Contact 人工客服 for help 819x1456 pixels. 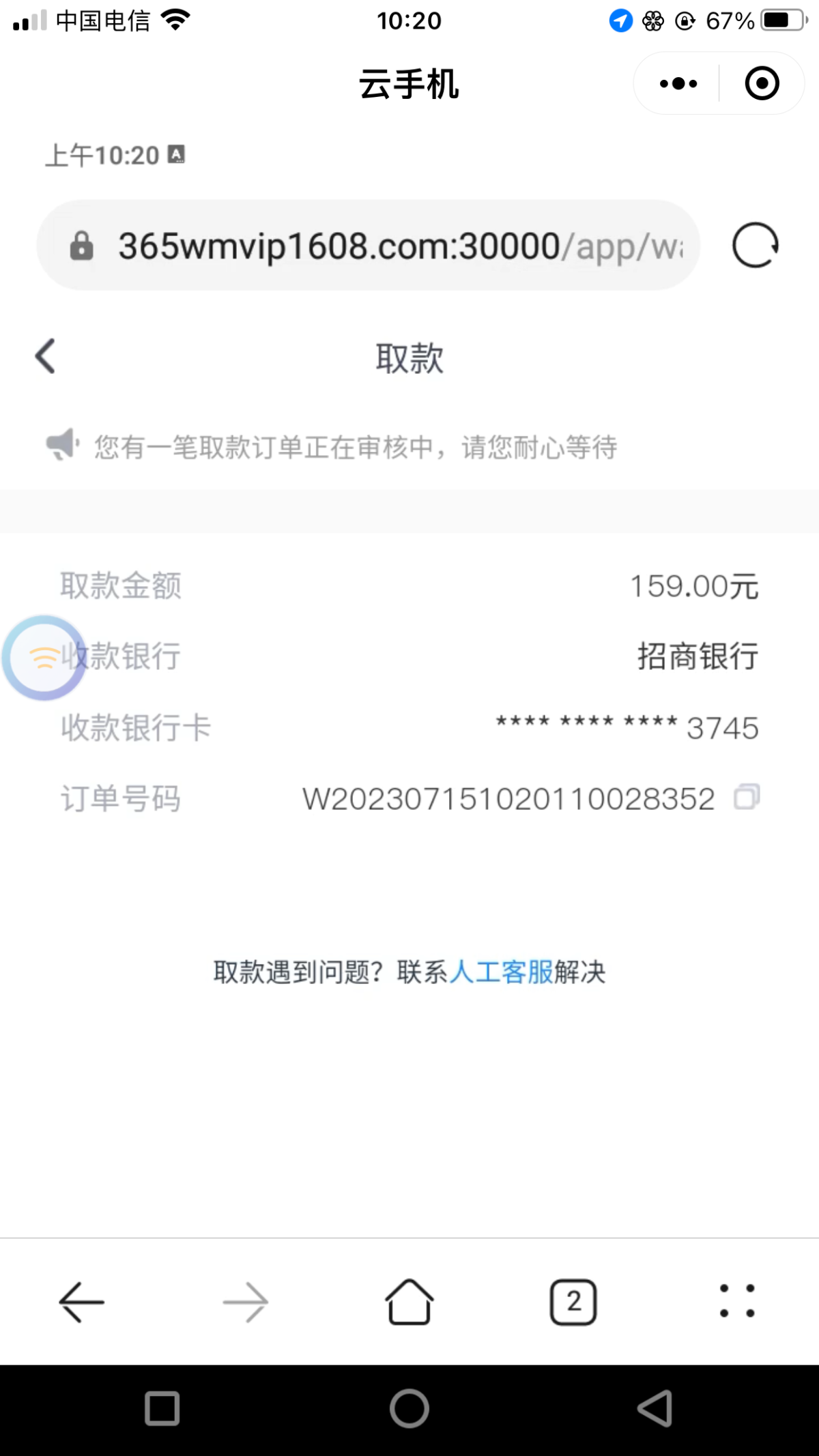tap(502, 972)
